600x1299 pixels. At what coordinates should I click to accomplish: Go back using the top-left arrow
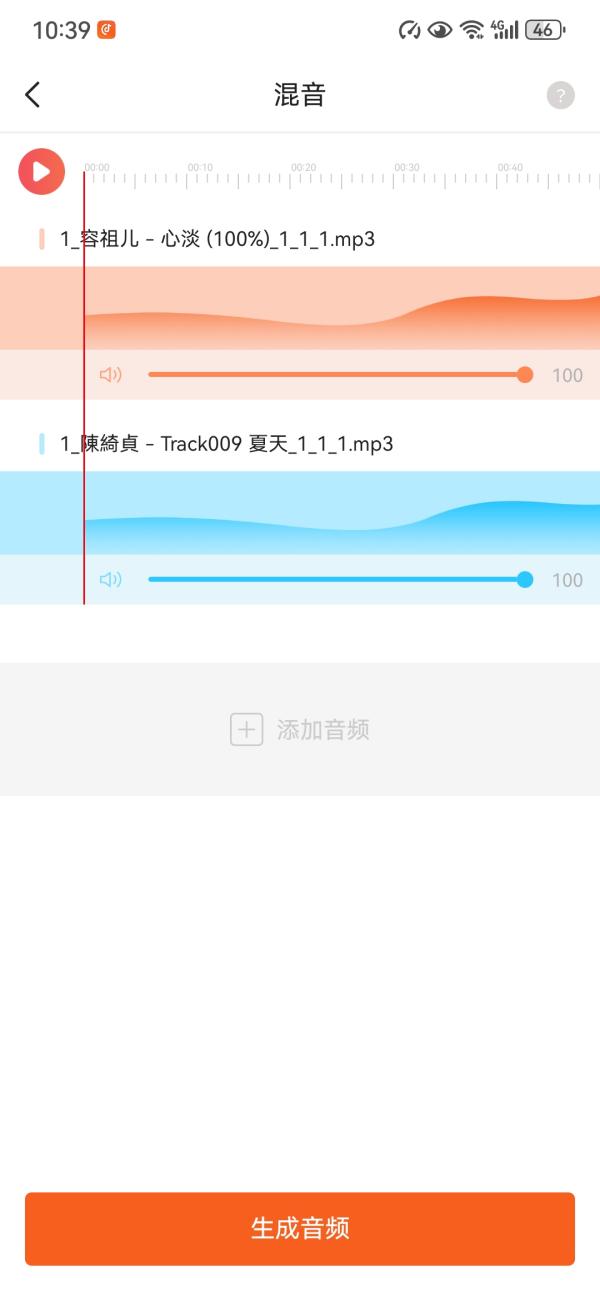[x=33, y=95]
